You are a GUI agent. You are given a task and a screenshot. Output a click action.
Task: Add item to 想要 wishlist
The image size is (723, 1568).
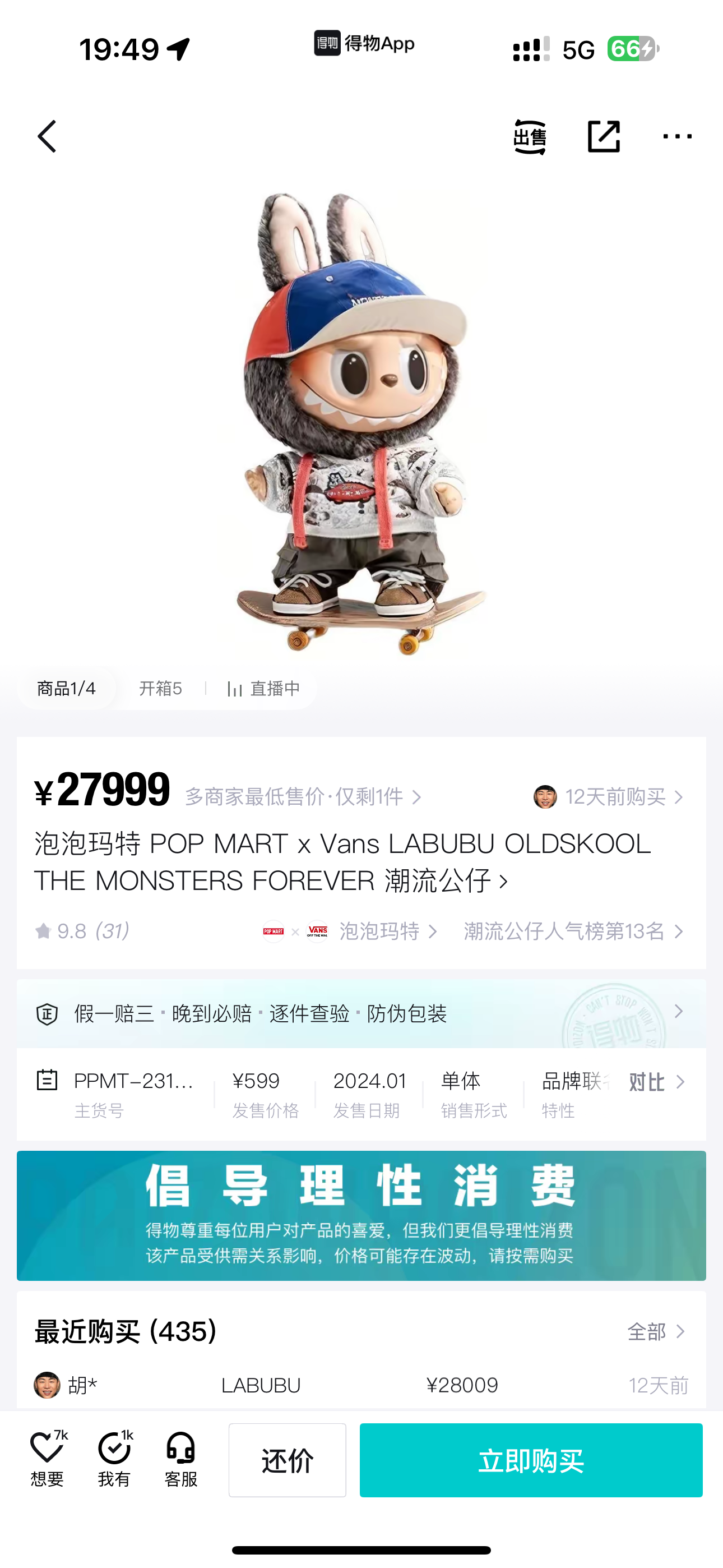pos(48,1460)
